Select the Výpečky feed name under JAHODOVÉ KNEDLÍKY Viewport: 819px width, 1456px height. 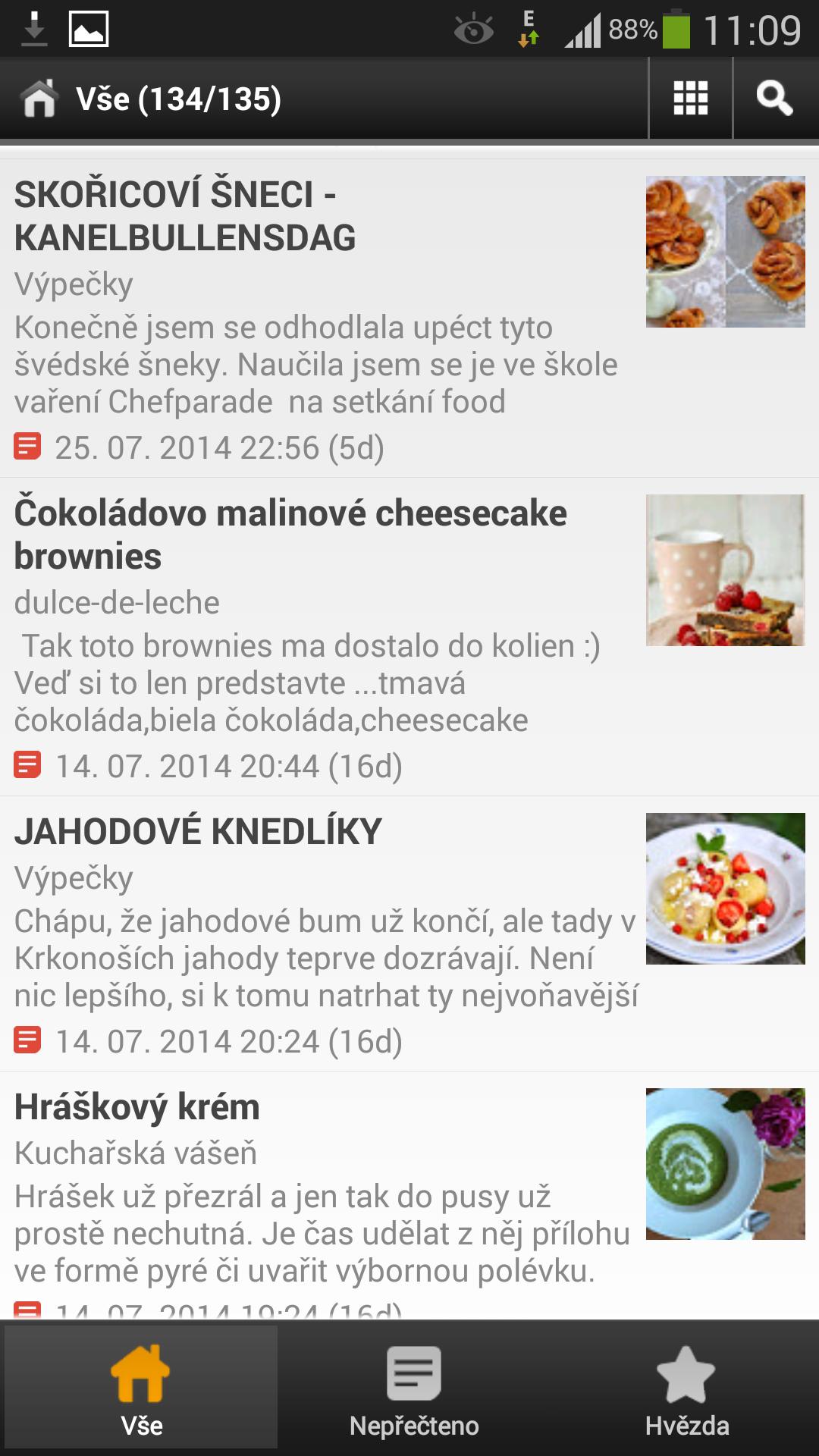tap(74, 880)
